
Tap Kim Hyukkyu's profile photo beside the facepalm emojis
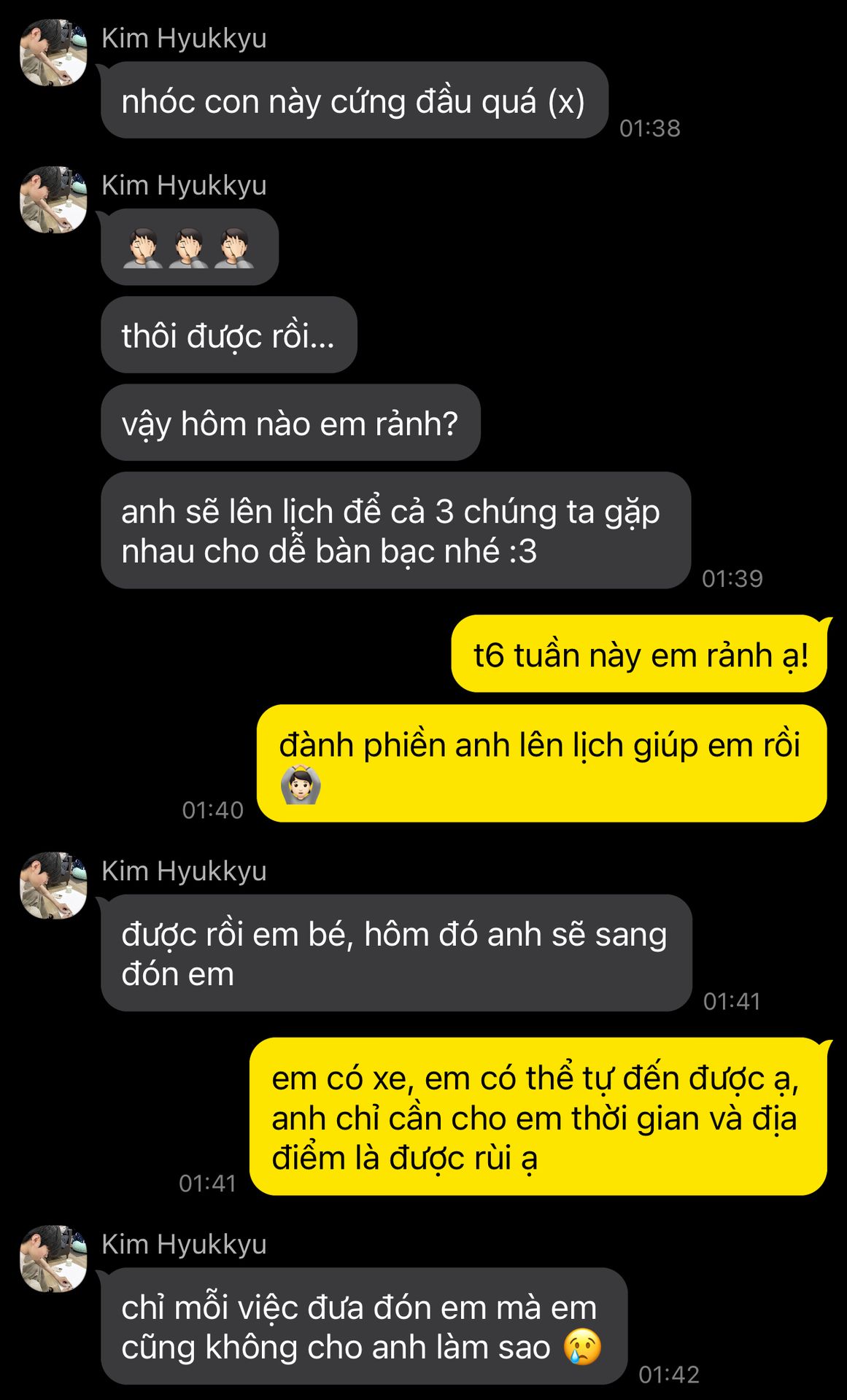(x=53, y=200)
